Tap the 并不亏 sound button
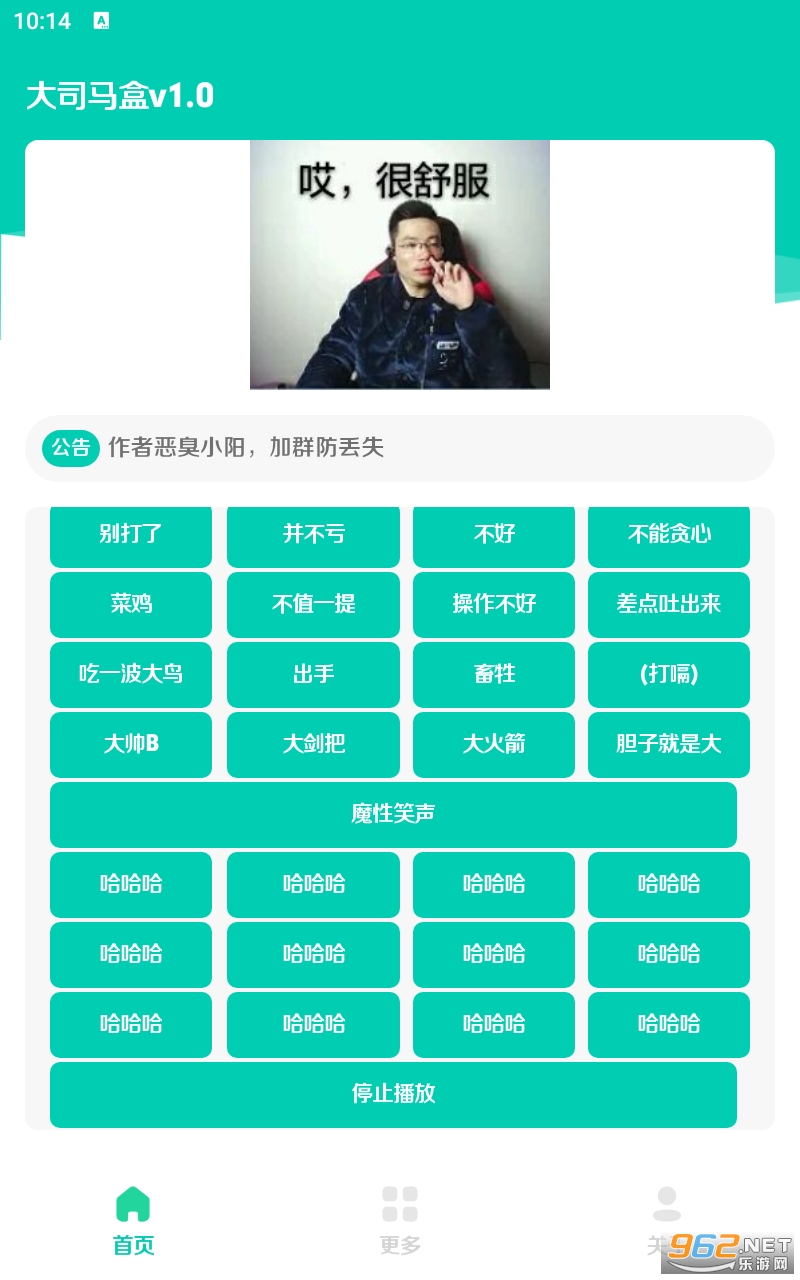 coord(313,535)
